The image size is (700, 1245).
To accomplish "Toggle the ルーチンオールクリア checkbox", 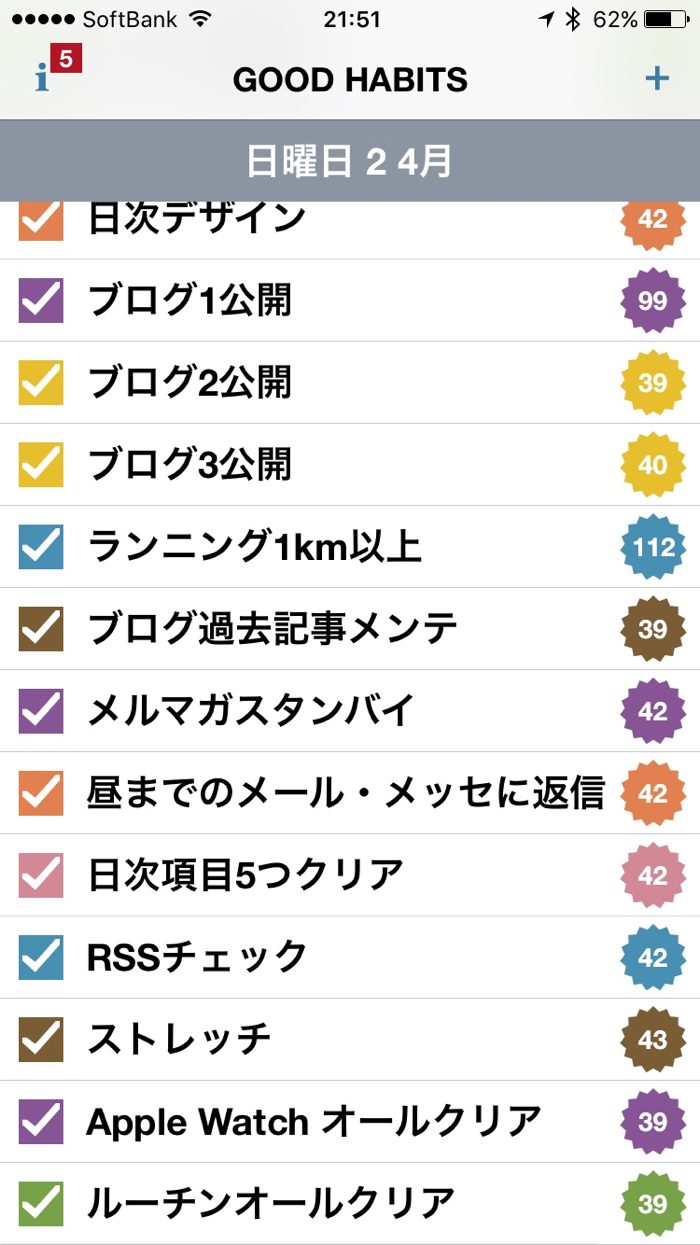I will (41, 1203).
